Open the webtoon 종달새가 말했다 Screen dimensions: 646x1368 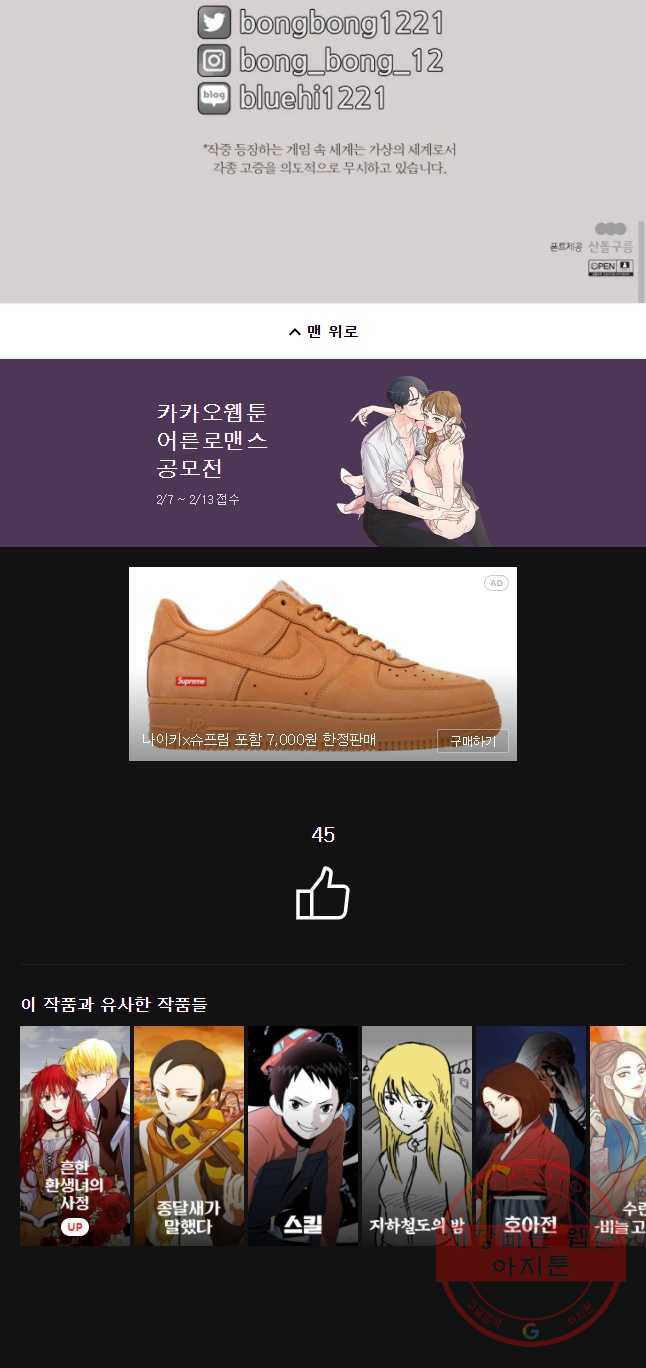[x=189, y=1135]
